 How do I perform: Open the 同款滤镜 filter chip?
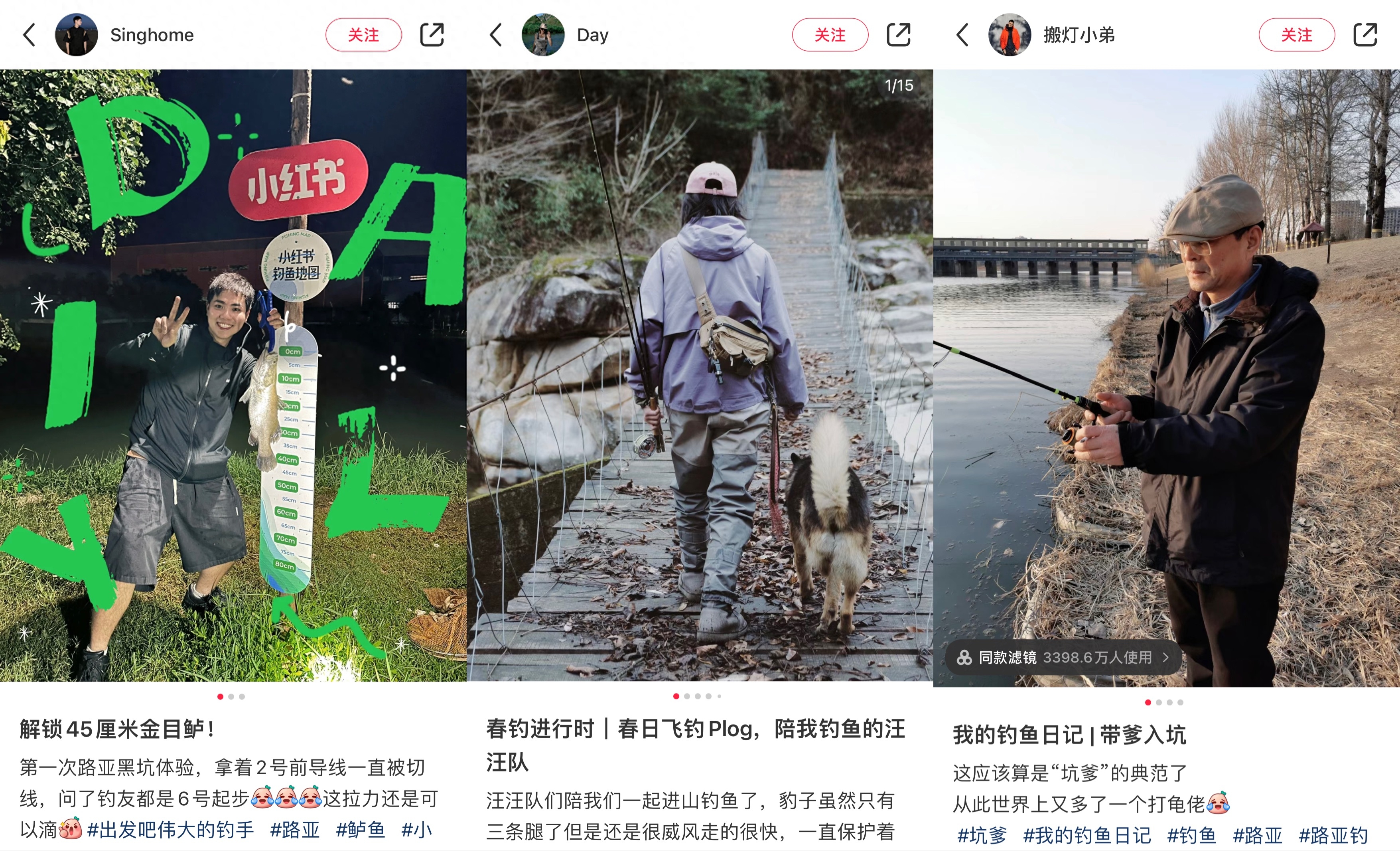click(1063, 657)
